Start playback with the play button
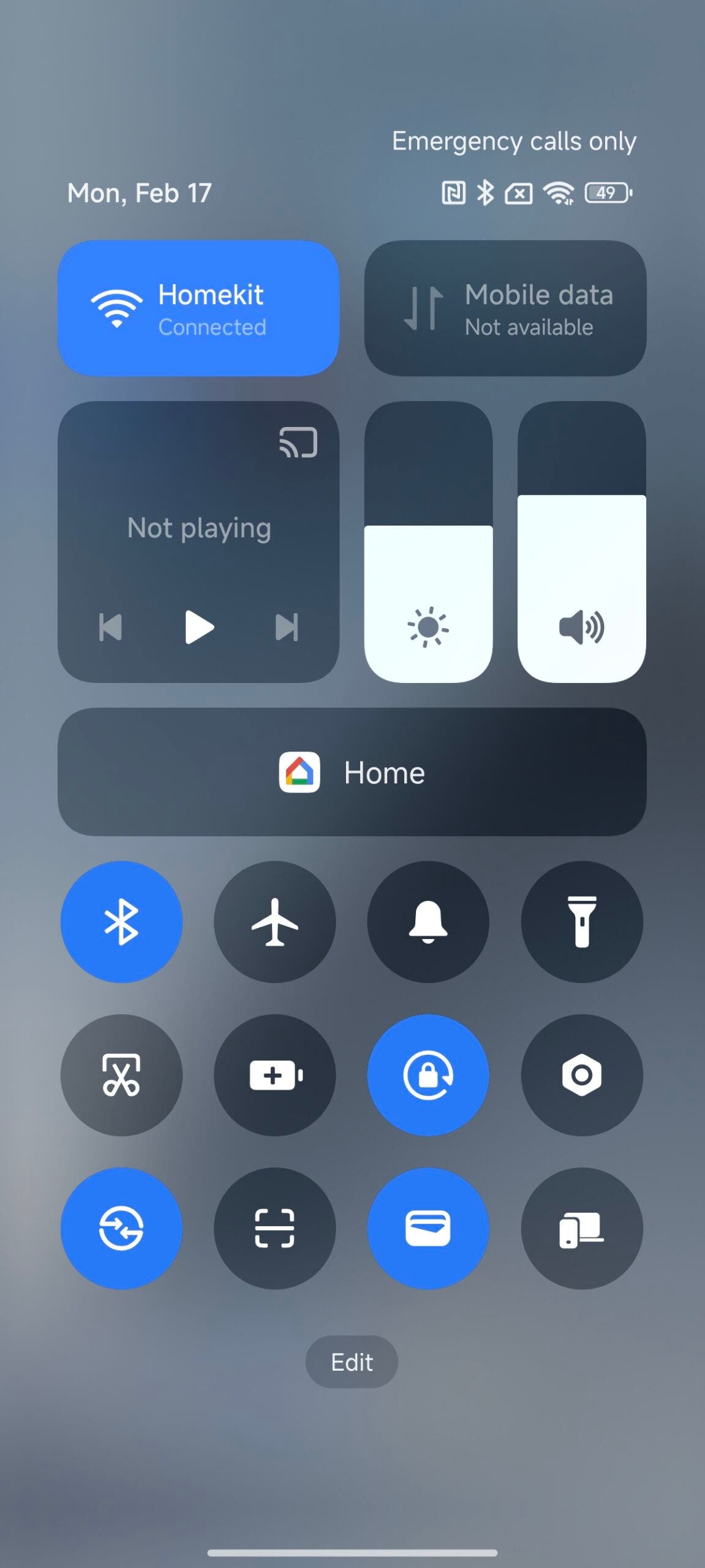705x1568 pixels. pos(198,627)
